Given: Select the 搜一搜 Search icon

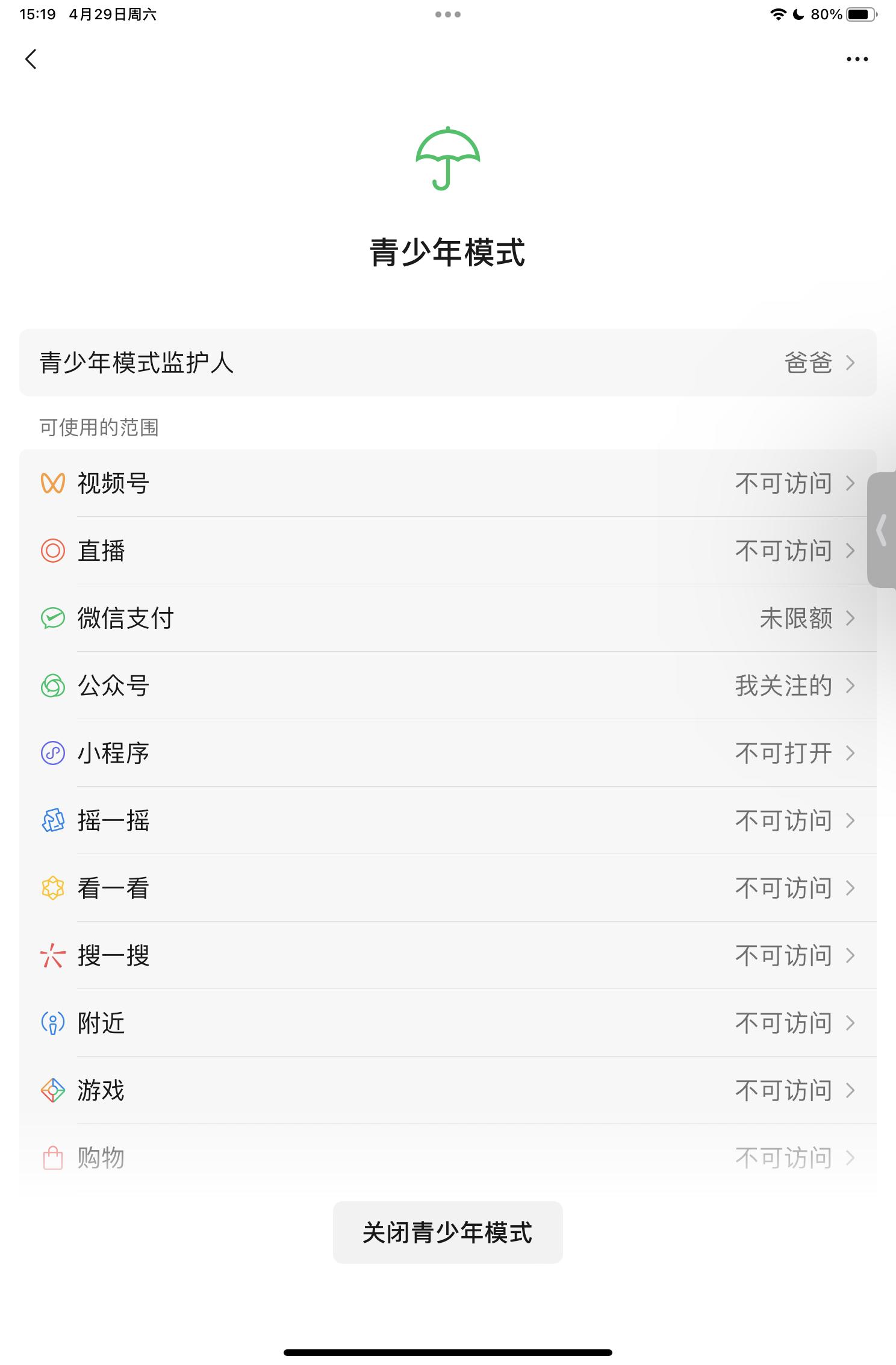Looking at the screenshot, I should (x=53, y=956).
